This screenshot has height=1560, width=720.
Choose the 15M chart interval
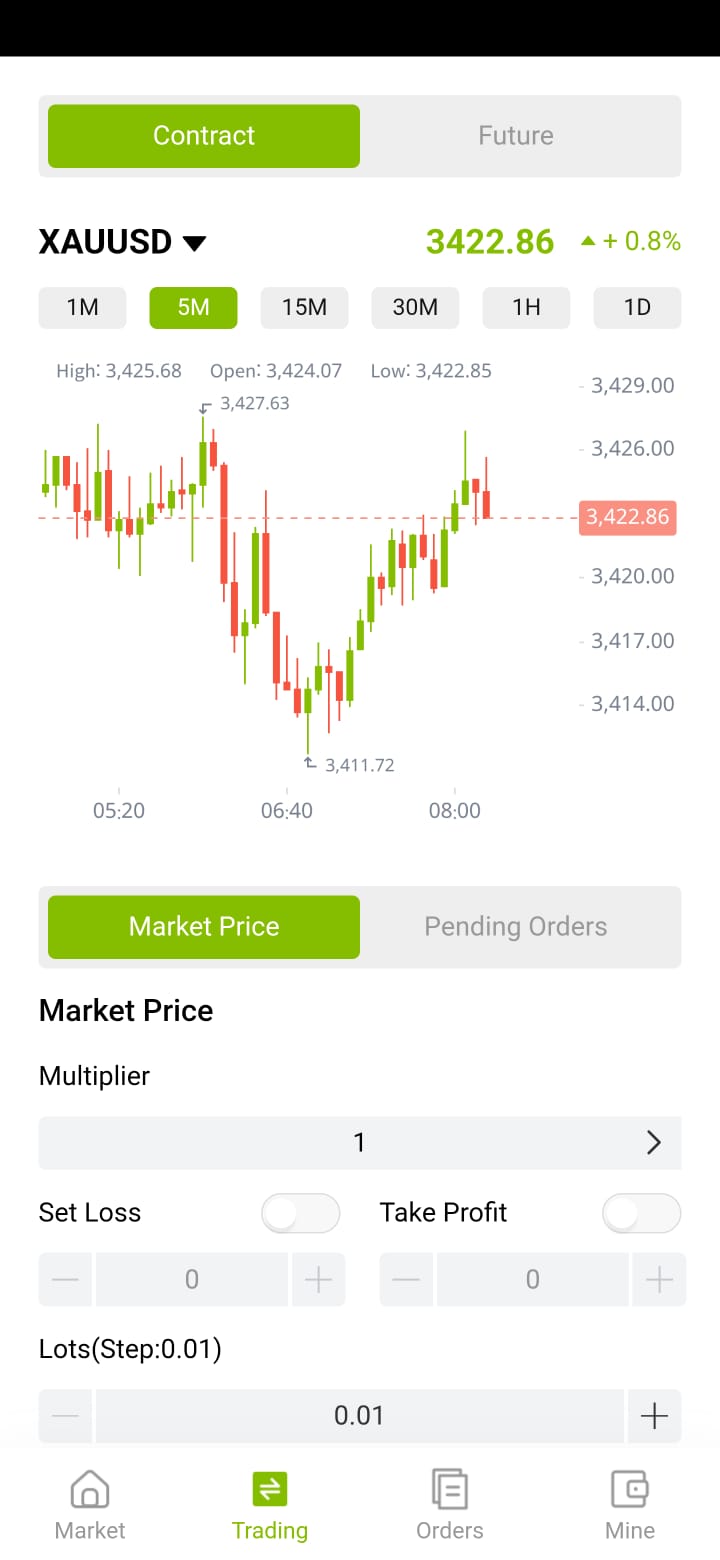tap(305, 307)
